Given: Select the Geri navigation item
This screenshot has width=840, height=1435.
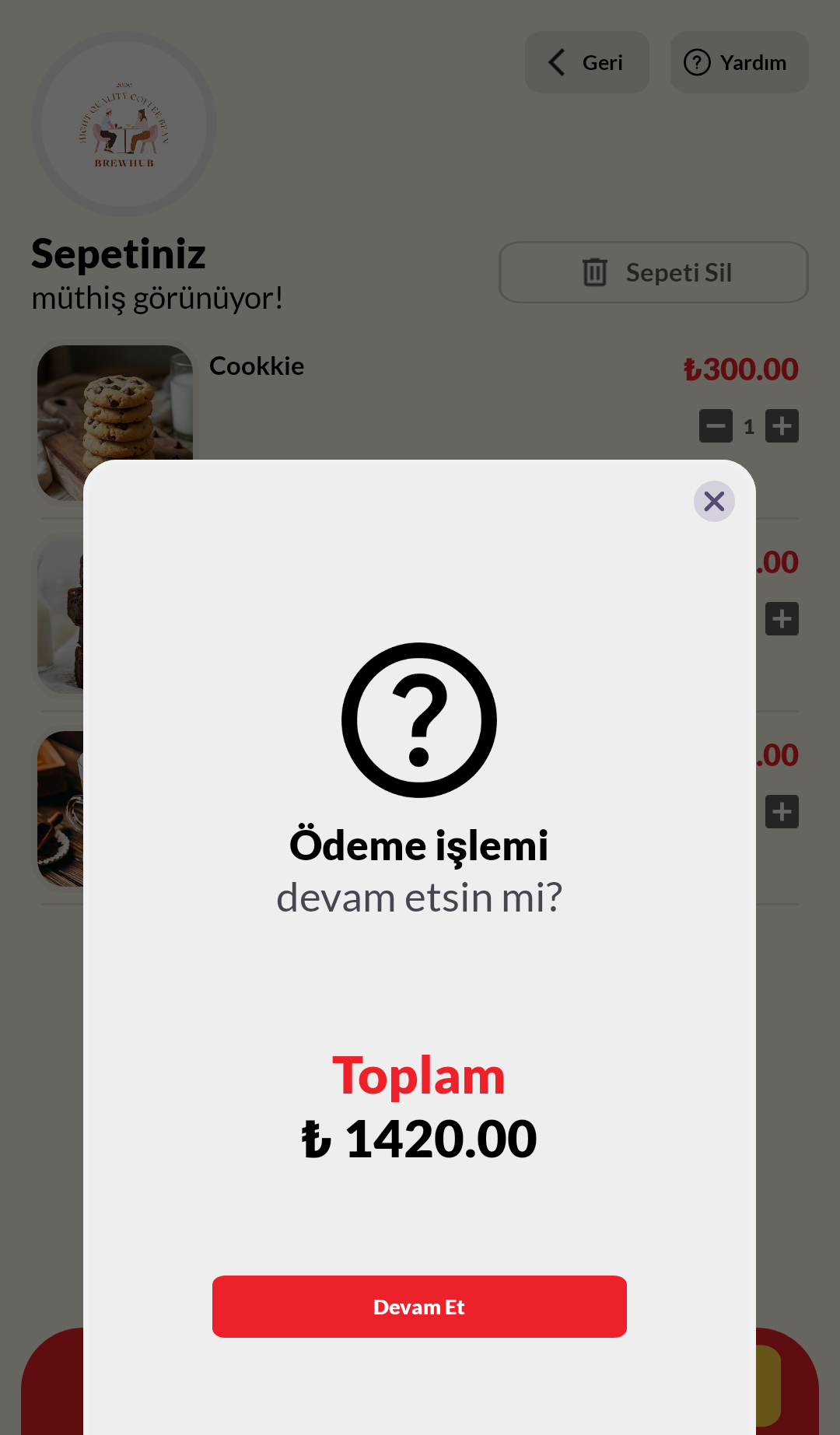Looking at the screenshot, I should coord(586,62).
